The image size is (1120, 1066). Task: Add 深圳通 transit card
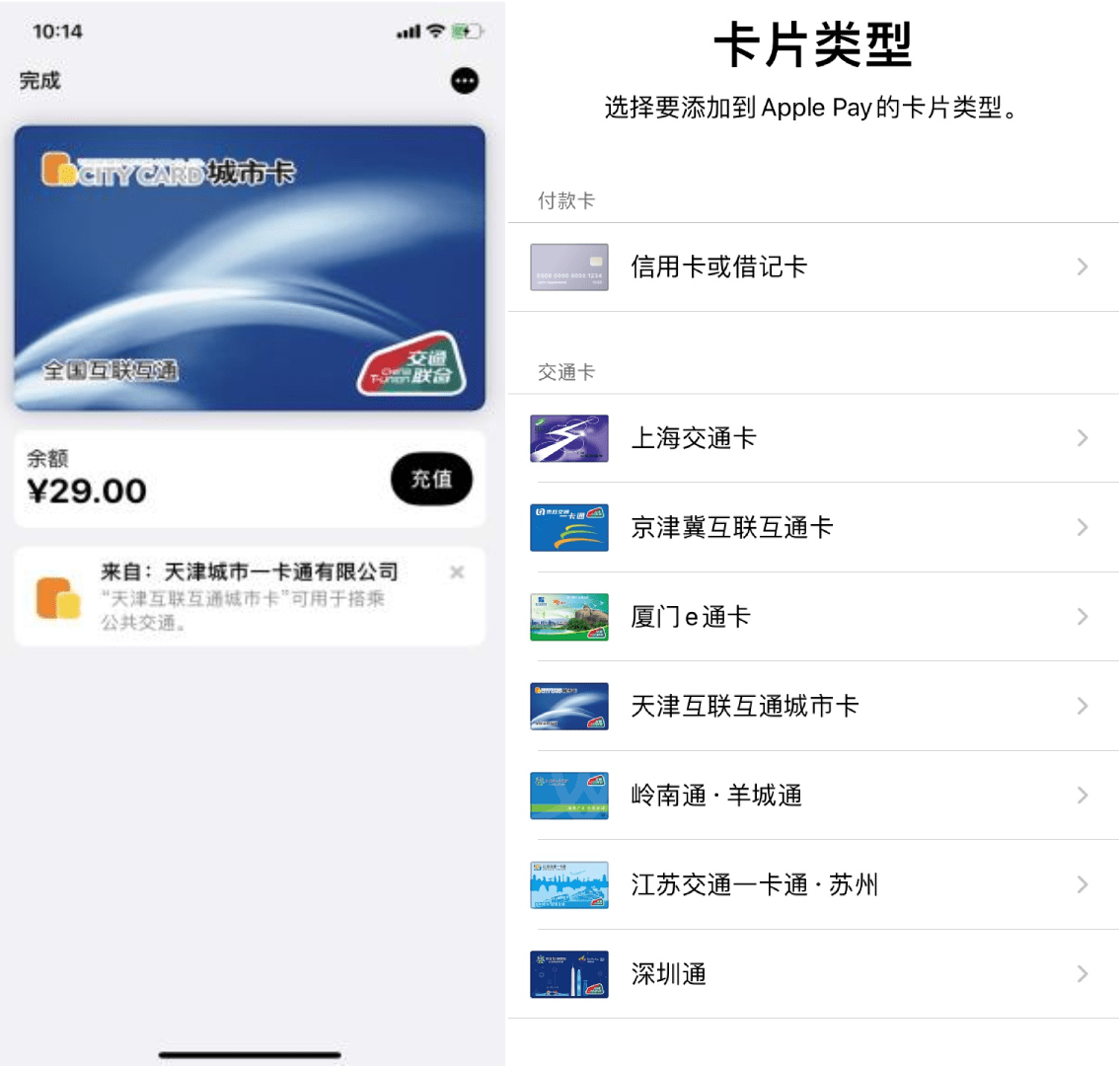pos(813,974)
